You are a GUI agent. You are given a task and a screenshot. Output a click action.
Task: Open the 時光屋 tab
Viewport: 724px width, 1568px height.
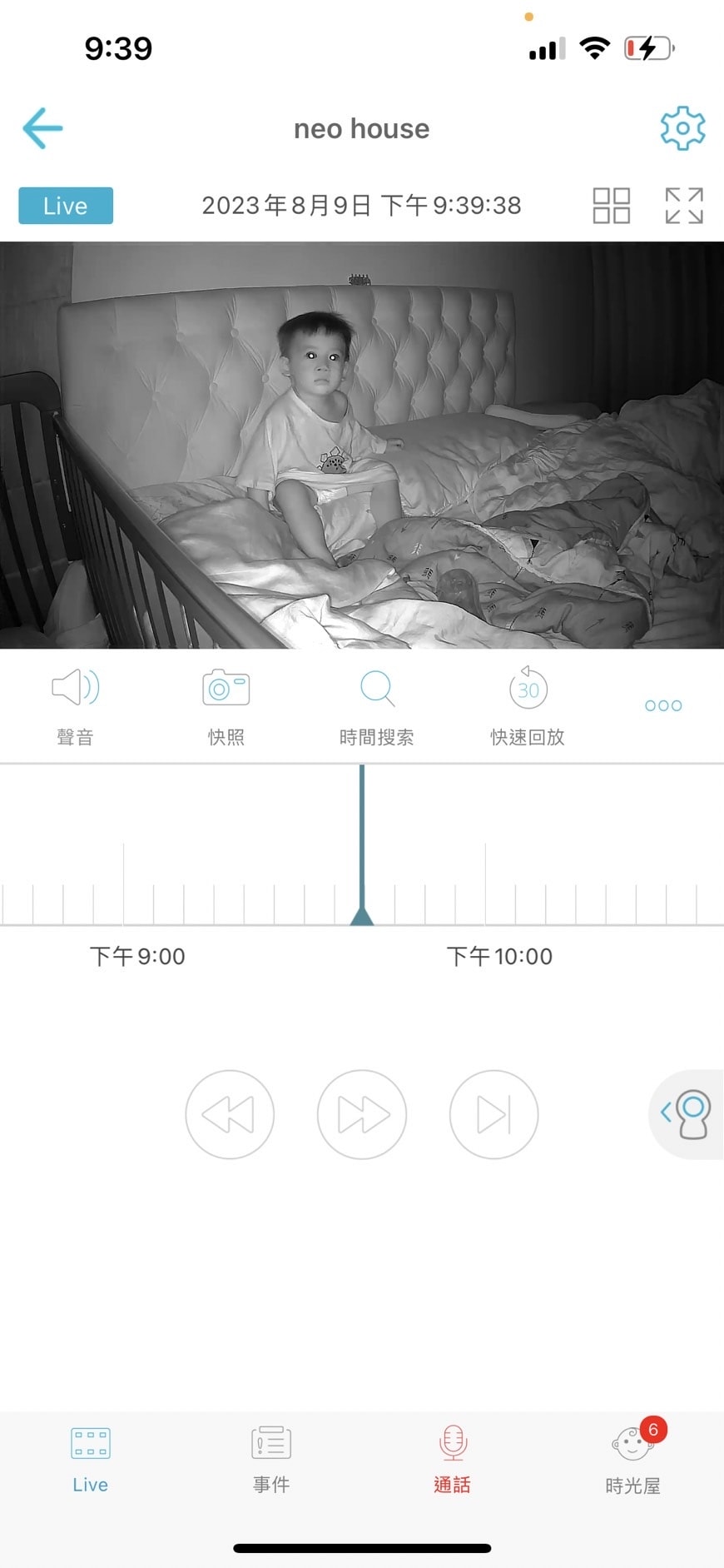tap(633, 1459)
